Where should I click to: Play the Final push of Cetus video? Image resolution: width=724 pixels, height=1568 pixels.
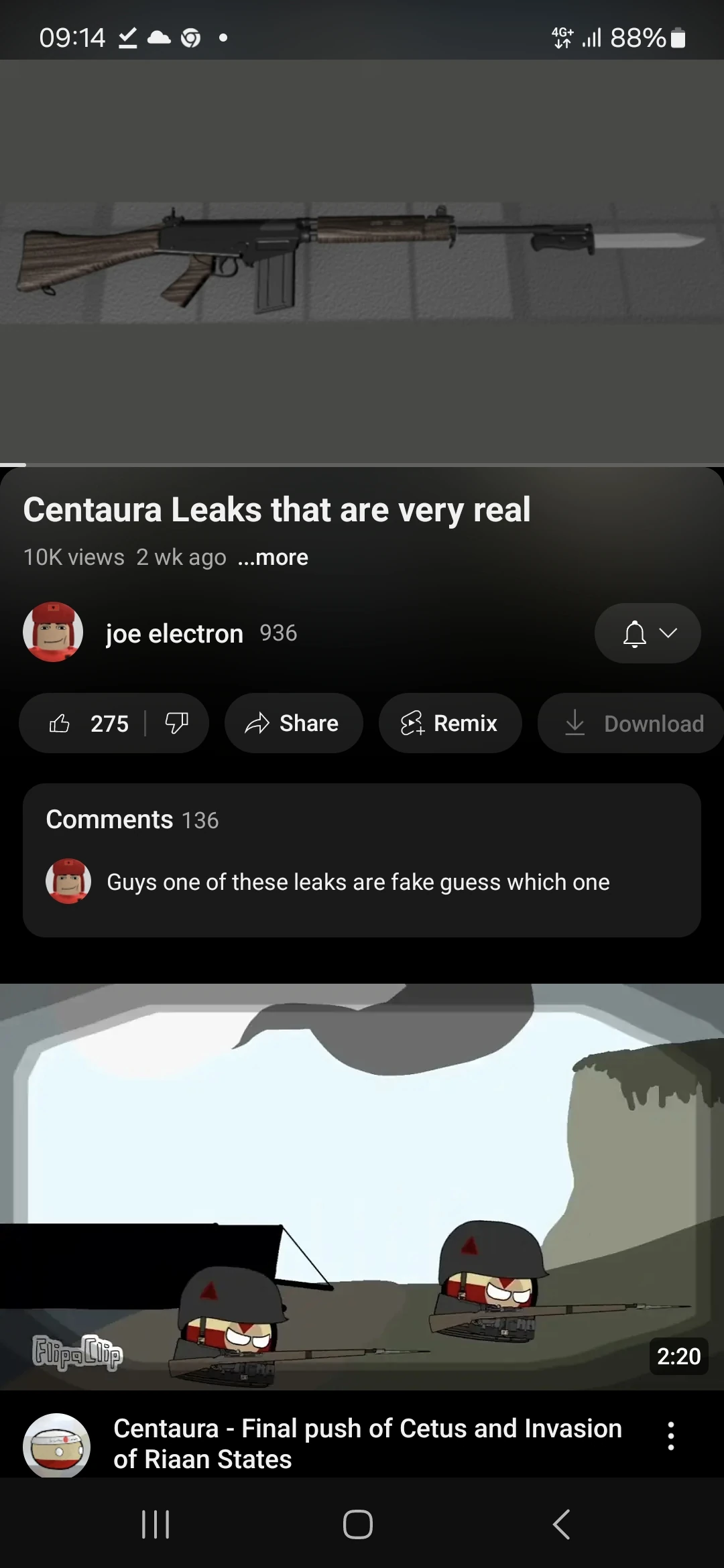click(x=362, y=1186)
